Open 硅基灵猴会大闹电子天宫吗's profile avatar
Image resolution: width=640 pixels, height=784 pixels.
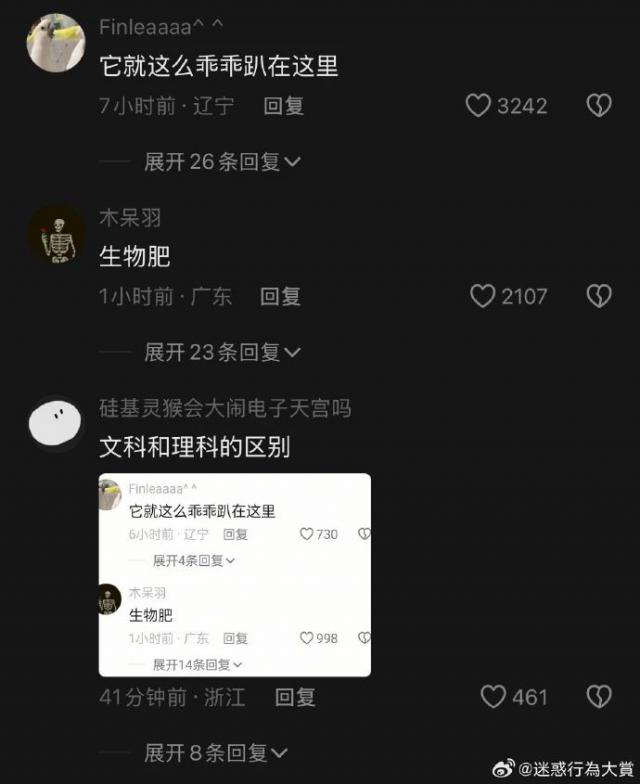[55, 424]
